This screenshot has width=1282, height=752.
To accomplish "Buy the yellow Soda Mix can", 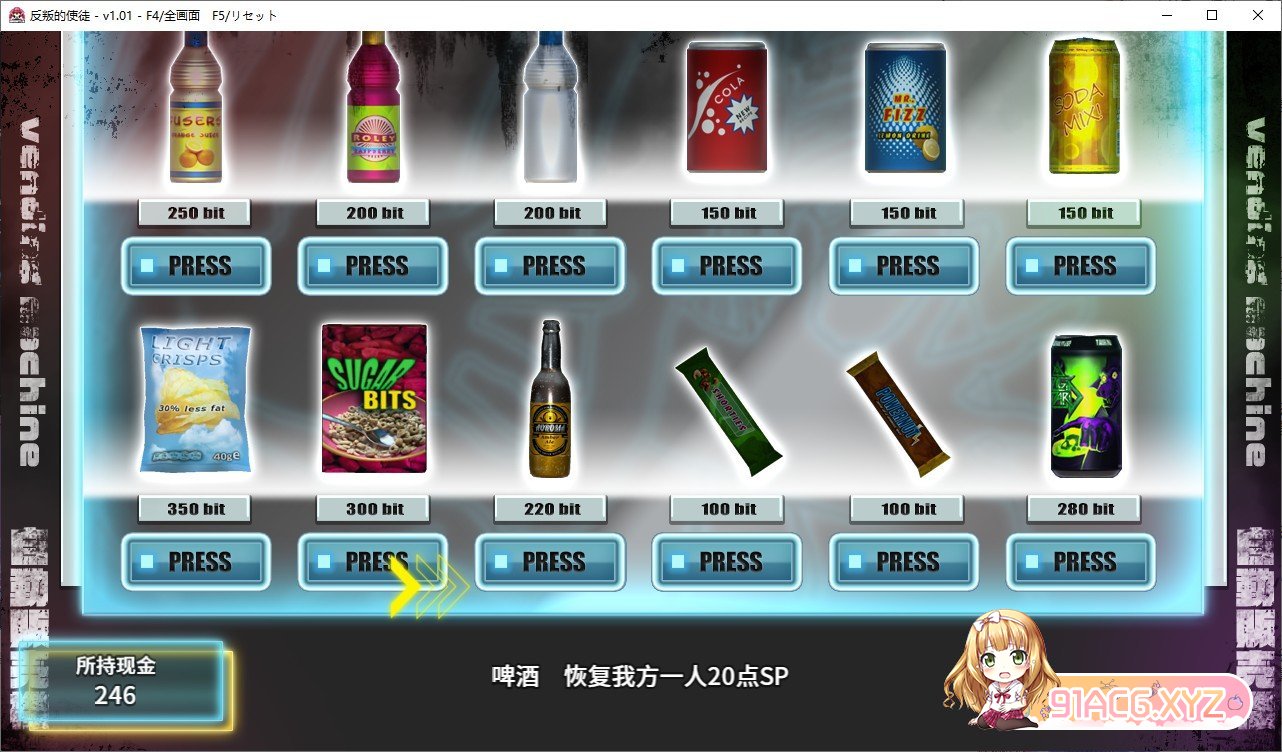I will 1081,266.
